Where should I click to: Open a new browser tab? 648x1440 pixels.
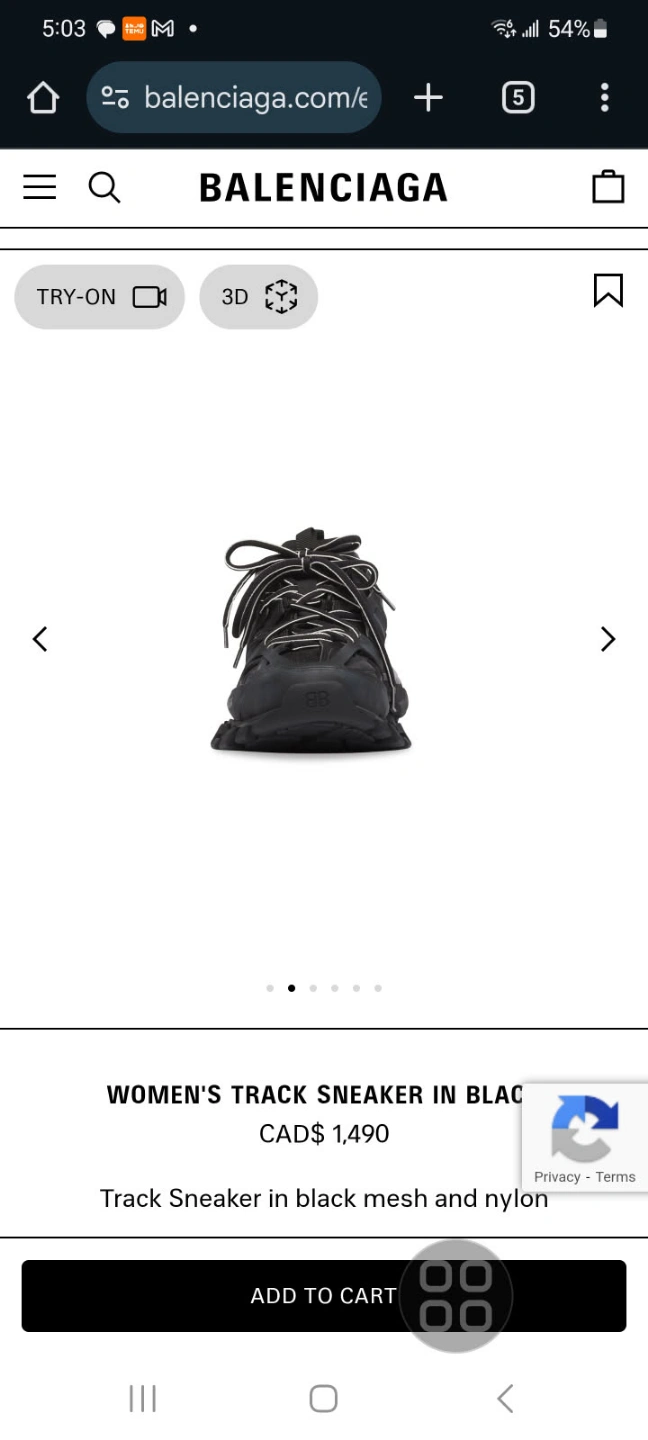(x=428, y=98)
